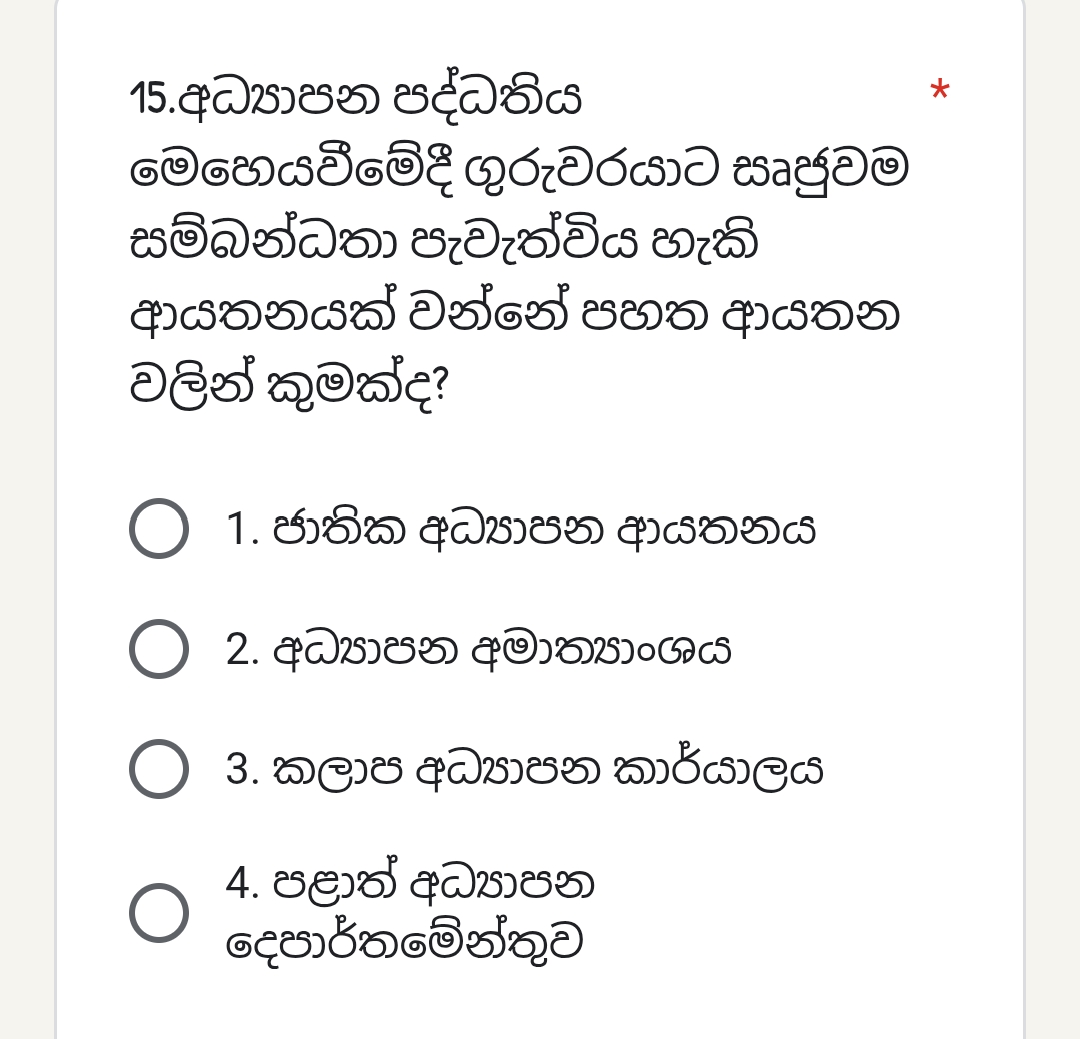Pick option 3 කලාප අධ්‍යාපන කාර්යාලය
1080x1039 pixels.
tap(159, 769)
